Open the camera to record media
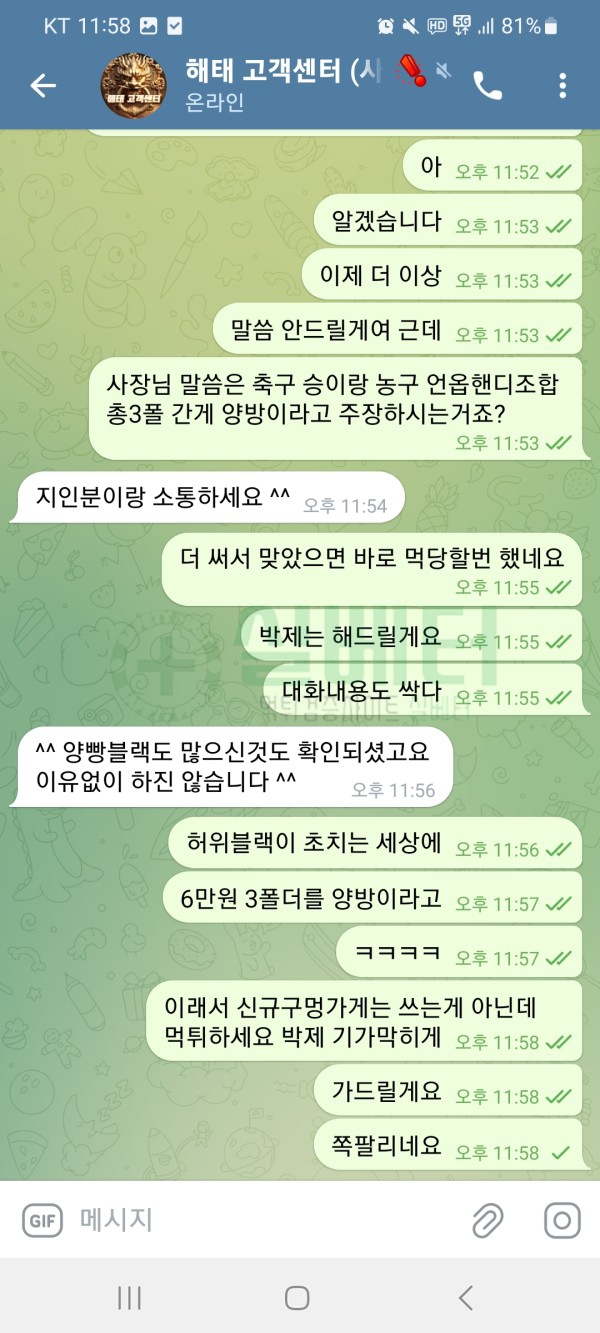Image resolution: width=600 pixels, height=1333 pixels. pos(562,1220)
